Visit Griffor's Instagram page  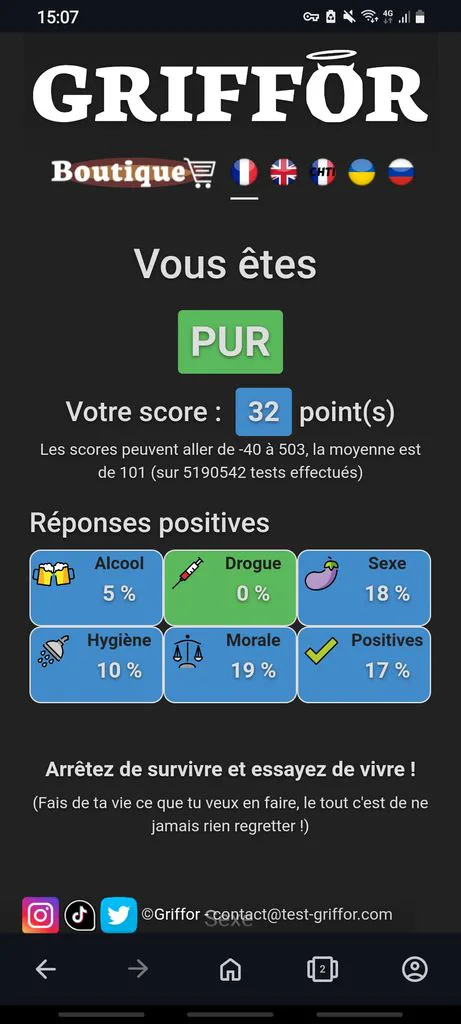(40, 915)
